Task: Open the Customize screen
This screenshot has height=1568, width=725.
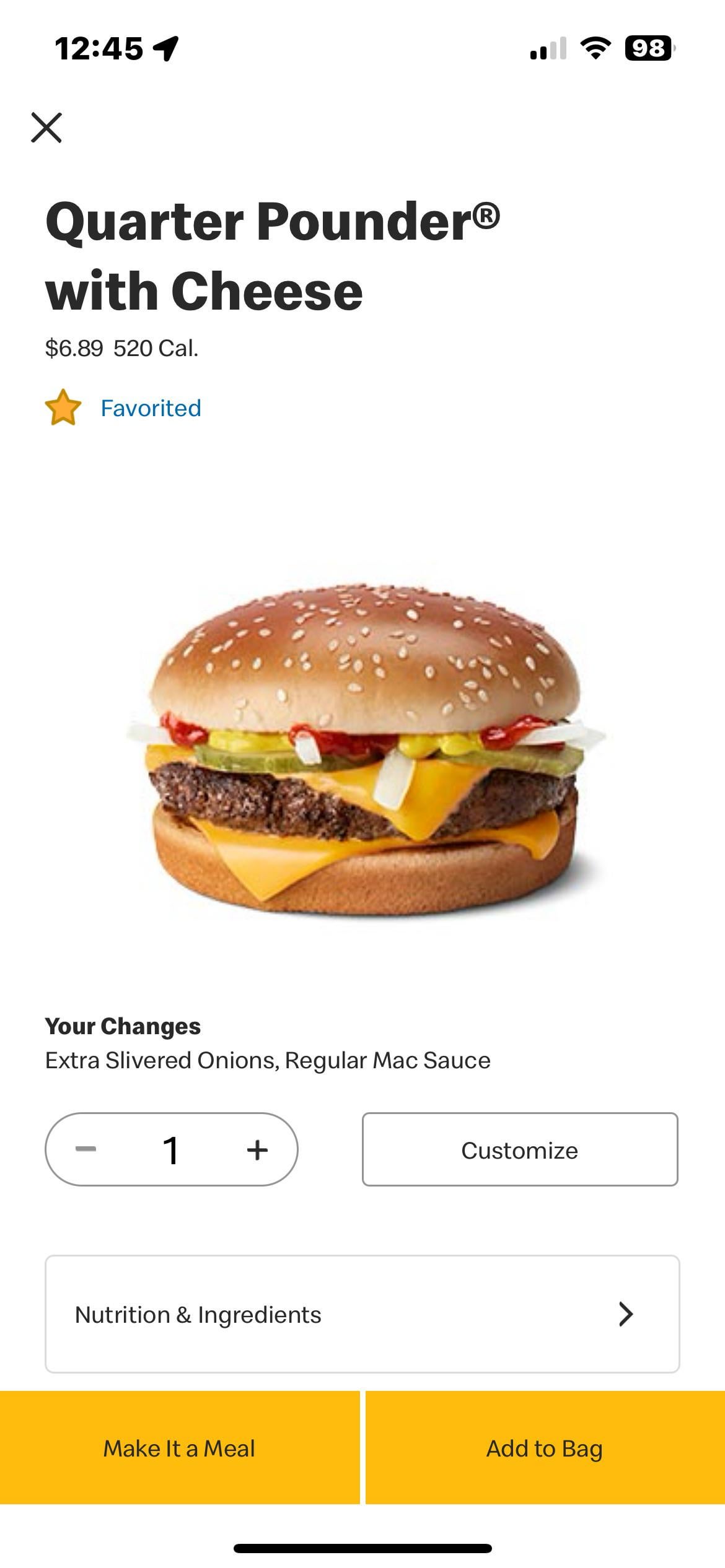Action: (519, 1149)
